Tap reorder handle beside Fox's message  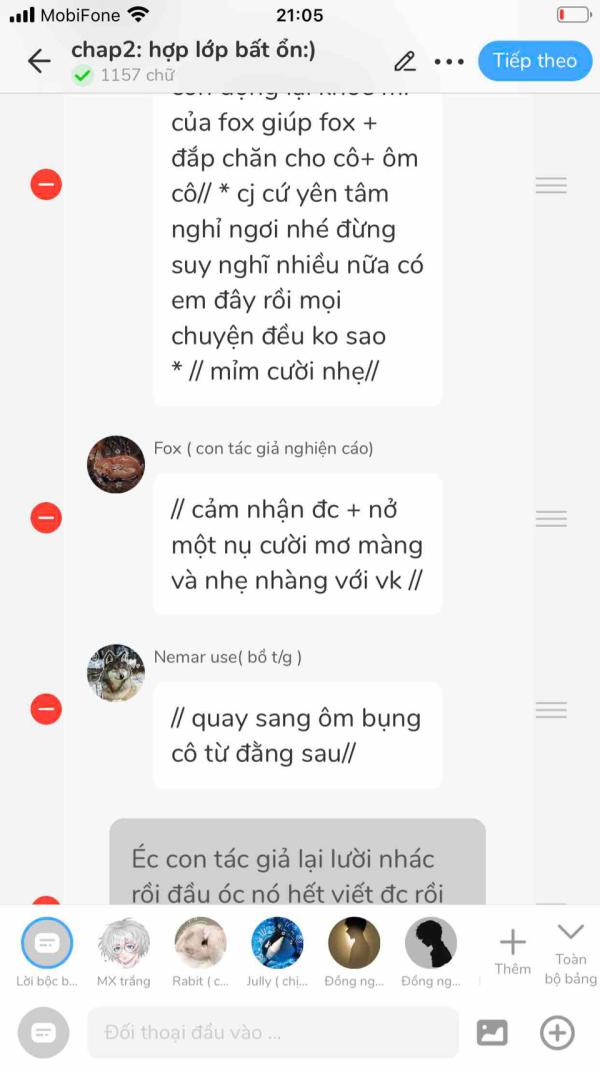click(x=551, y=519)
